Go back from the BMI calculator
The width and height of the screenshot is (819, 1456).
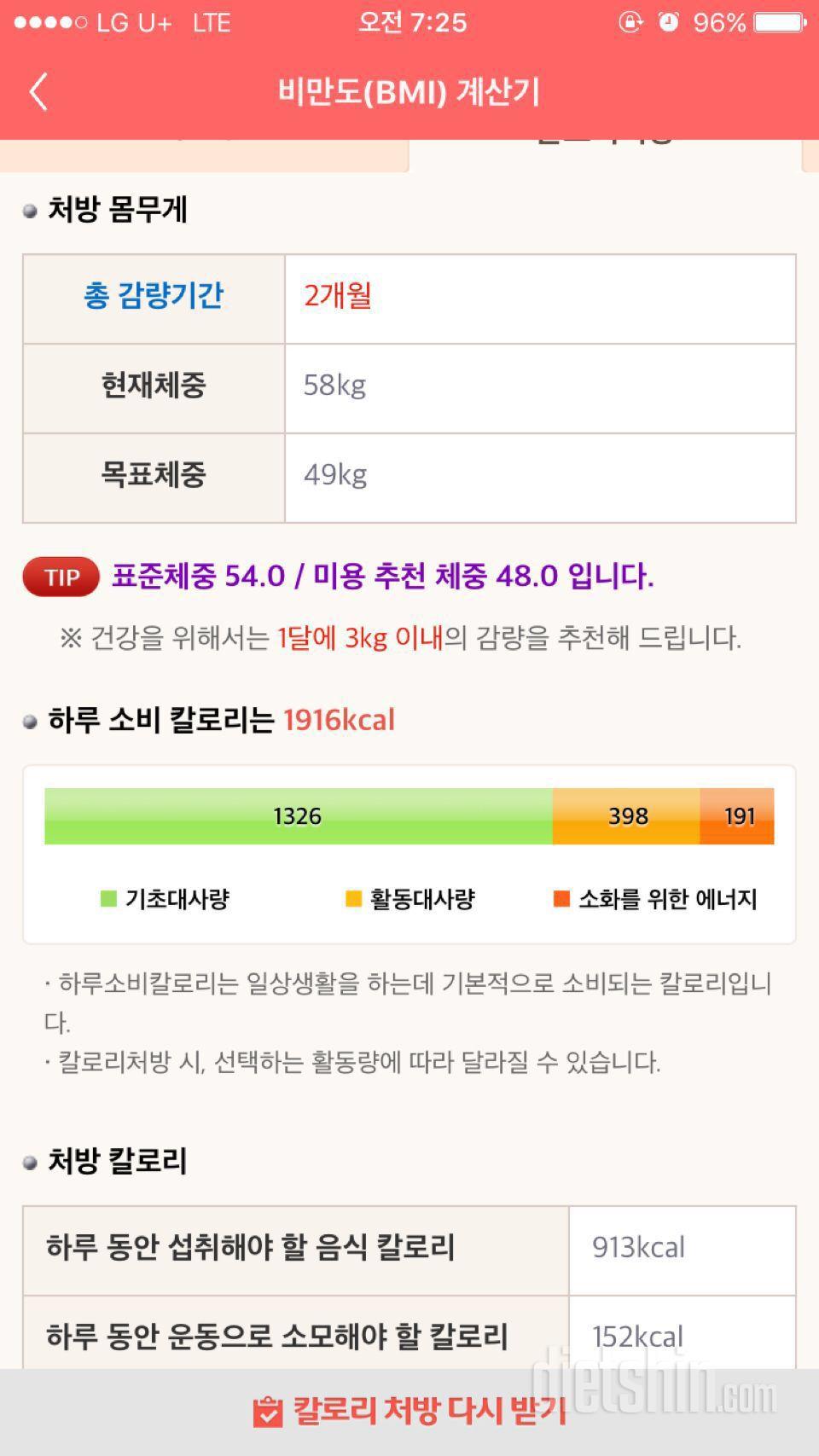coord(38,91)
